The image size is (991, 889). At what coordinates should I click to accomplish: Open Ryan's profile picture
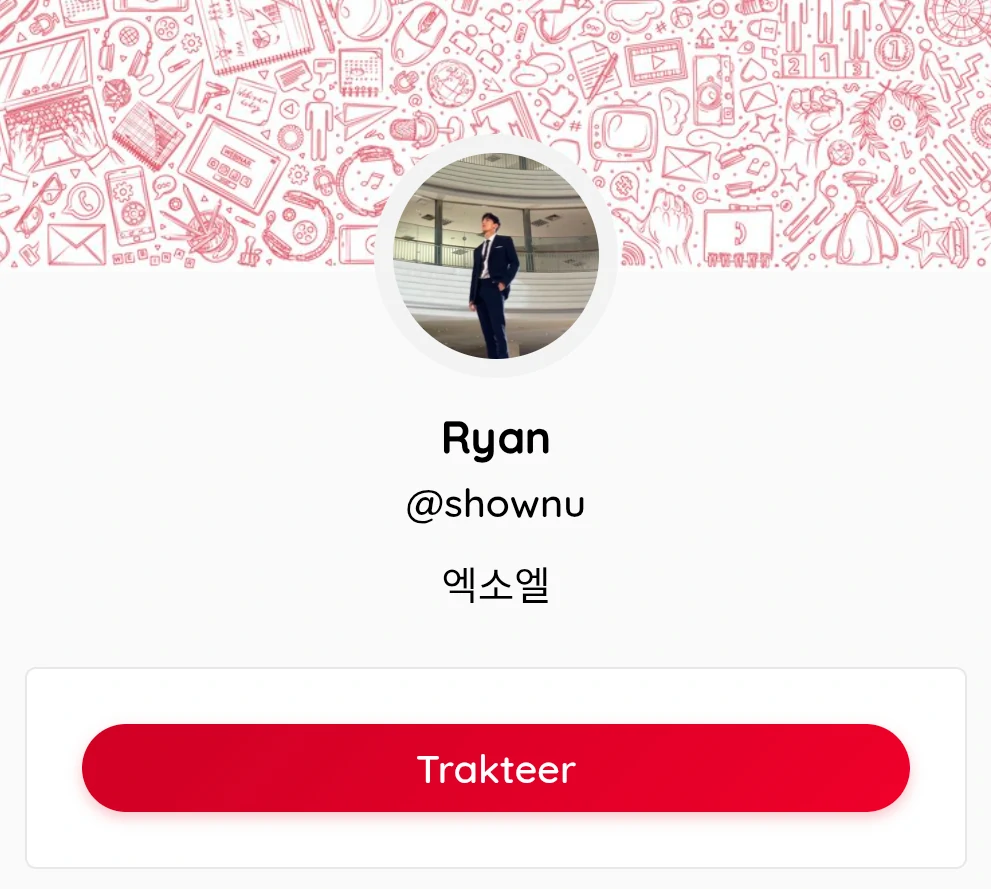[x=496, y=257]
